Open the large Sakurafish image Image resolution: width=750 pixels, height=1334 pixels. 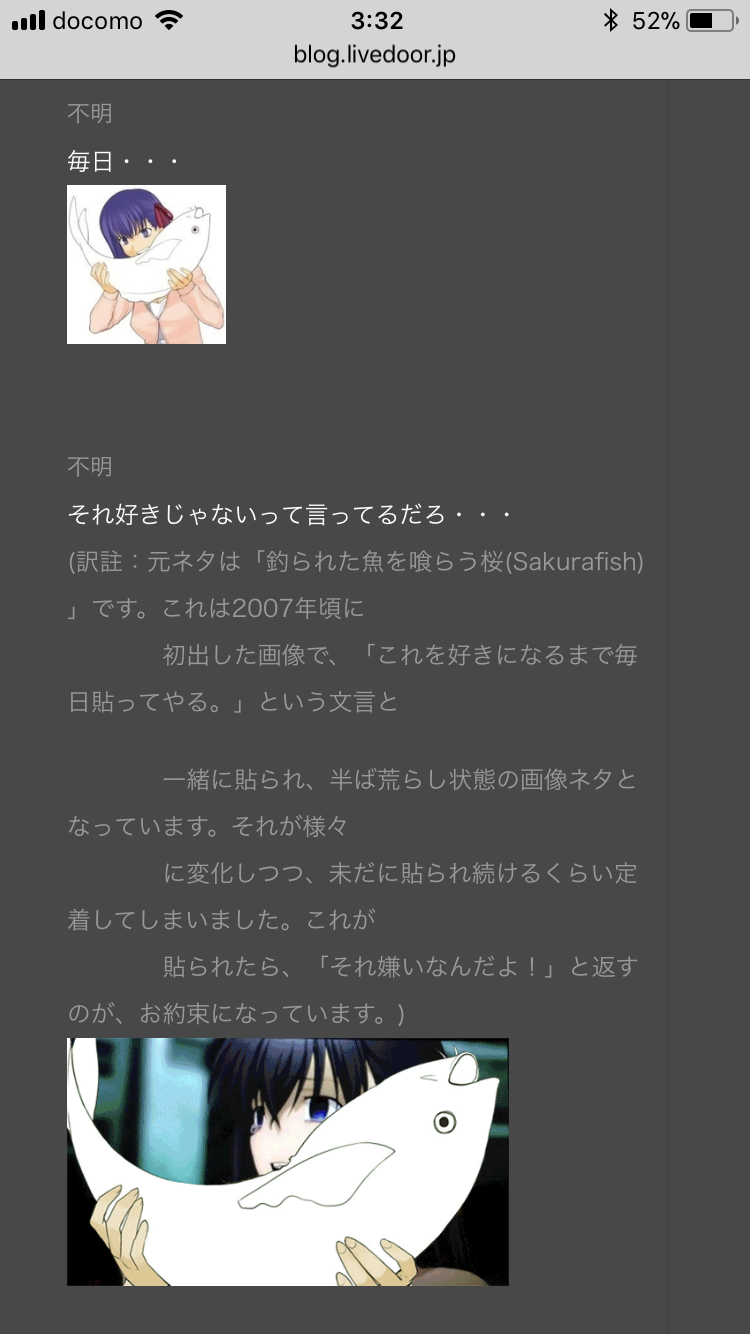[x=288, y=1162]
